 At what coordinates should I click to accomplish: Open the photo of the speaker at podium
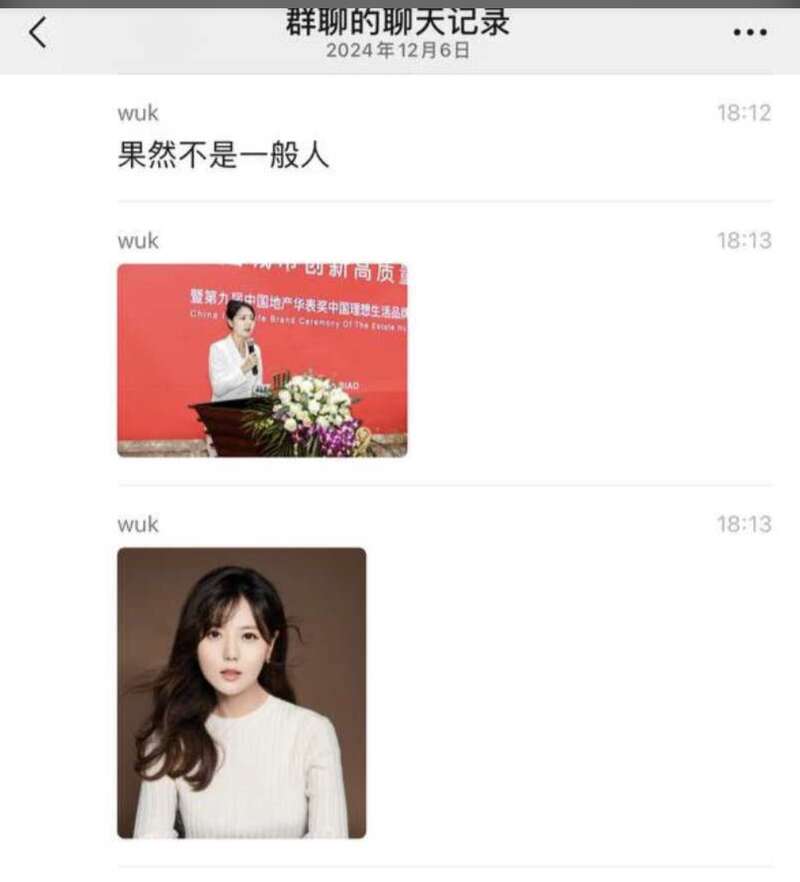[x=262, y=360]
